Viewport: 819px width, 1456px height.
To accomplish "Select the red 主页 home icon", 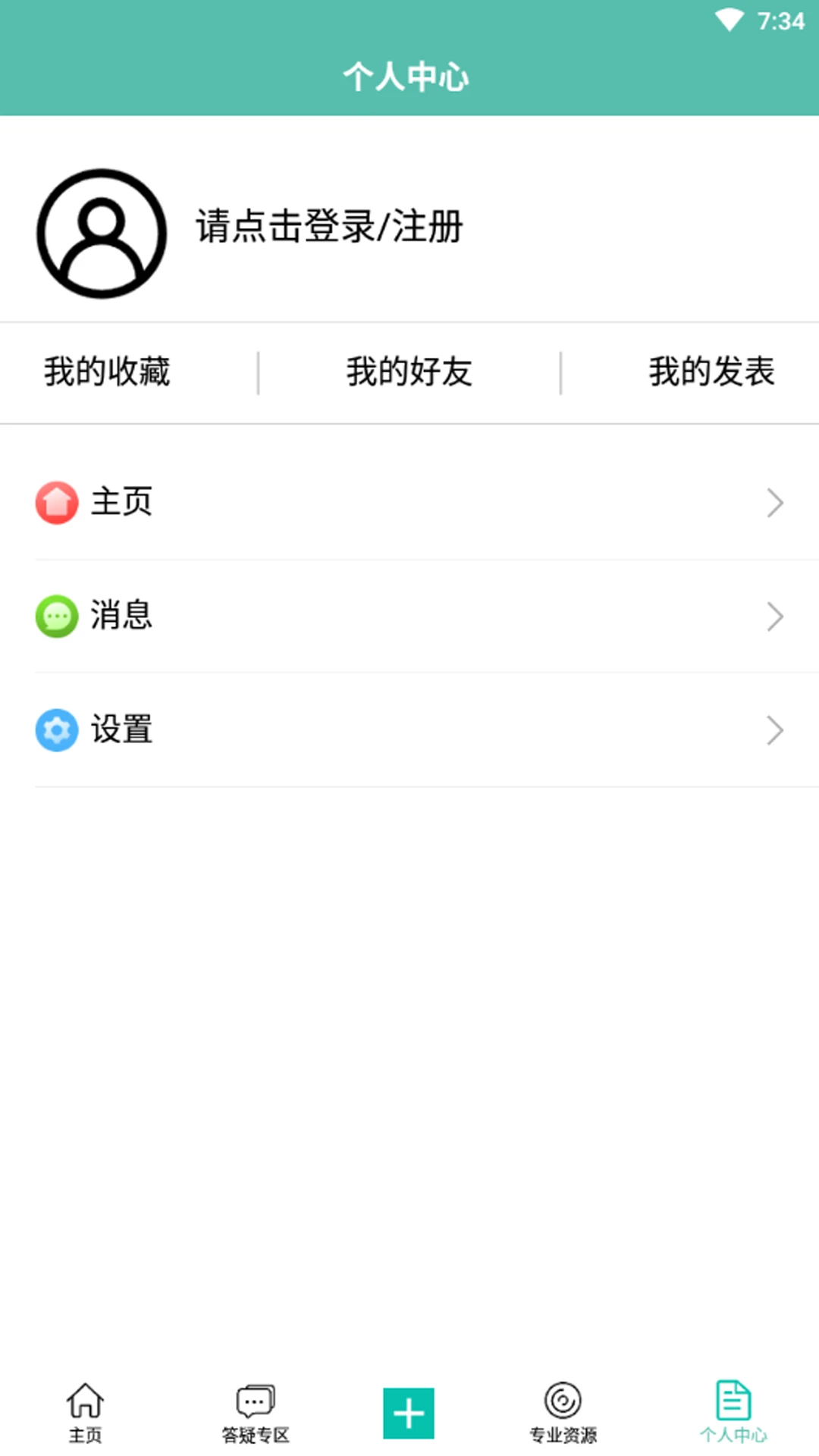I will [x=57, y=501].
